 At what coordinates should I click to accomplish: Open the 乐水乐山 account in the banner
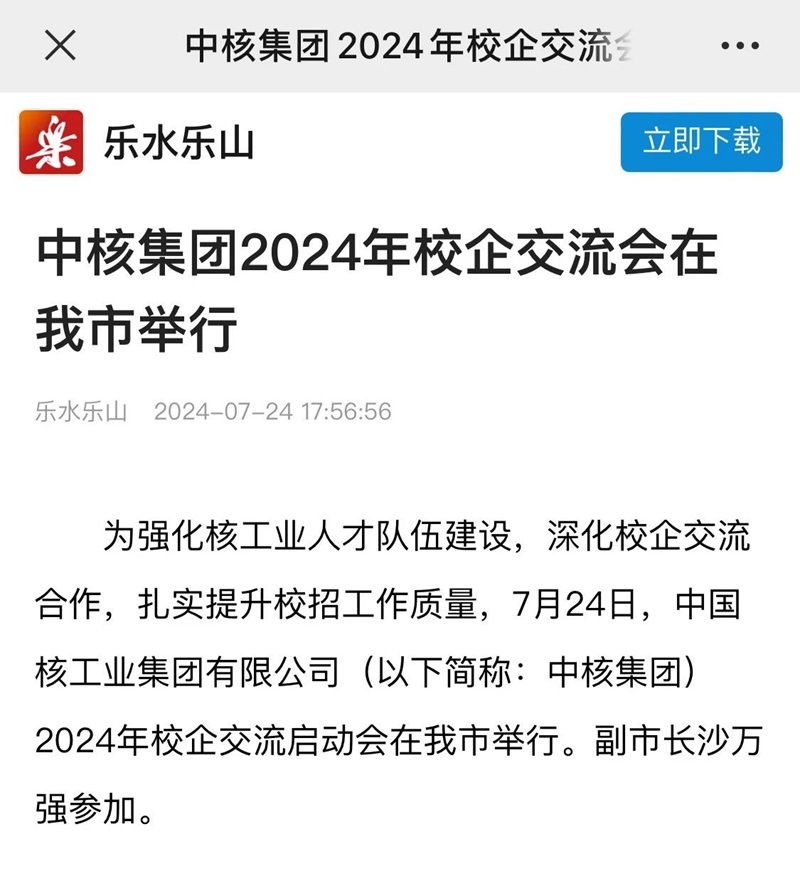click(x=178, y=143)
